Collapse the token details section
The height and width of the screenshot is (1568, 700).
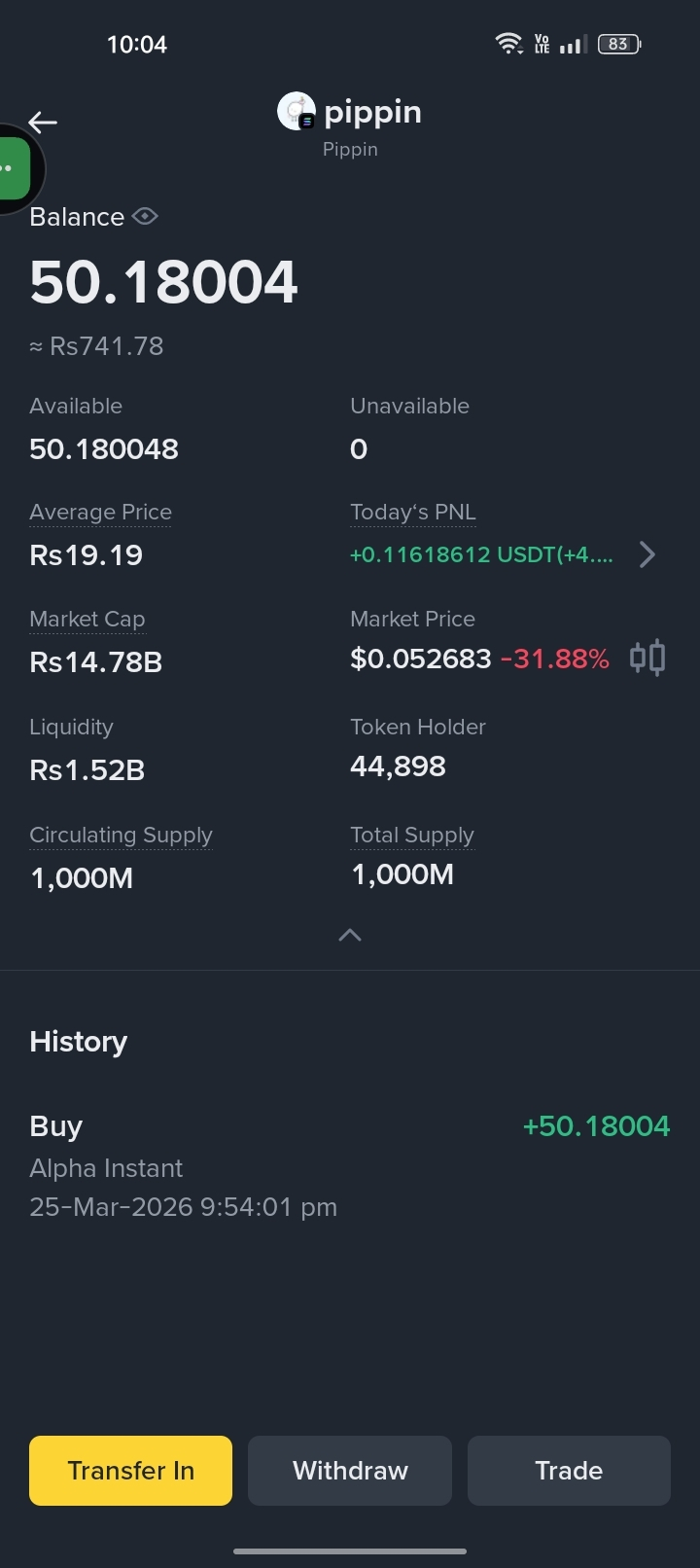click(350, 935)
